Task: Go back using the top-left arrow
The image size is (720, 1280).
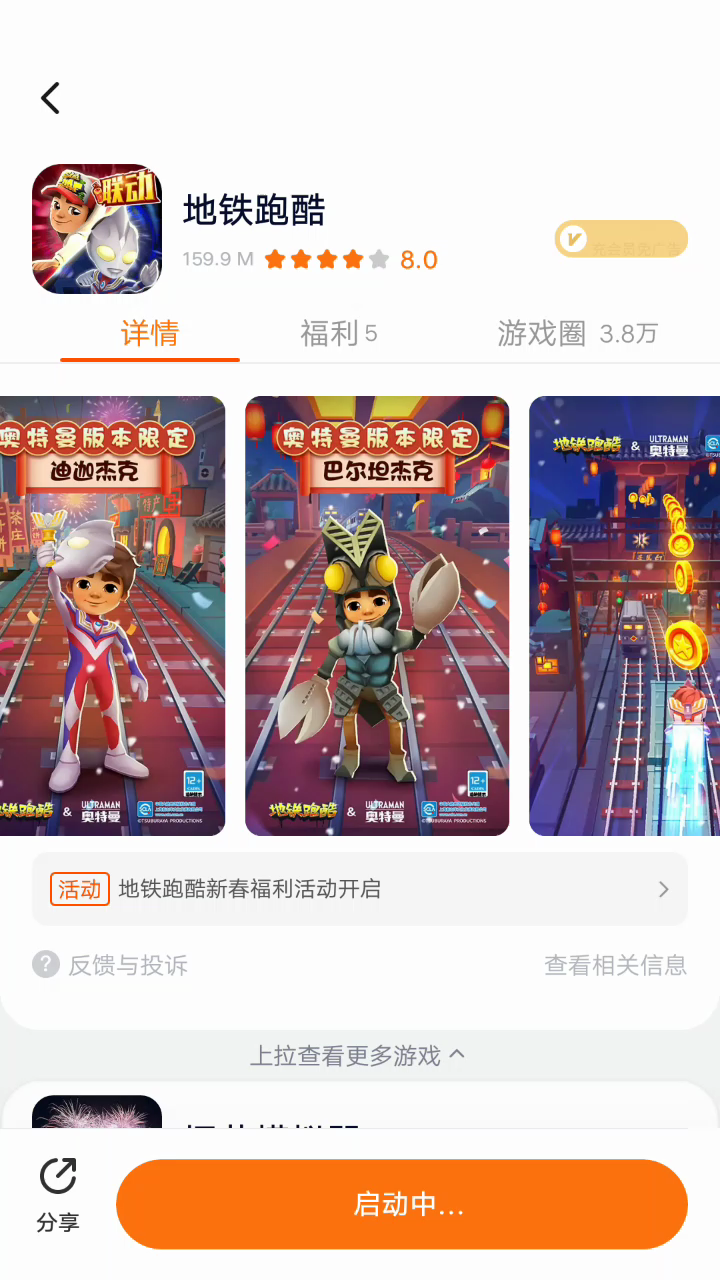Action: (x=50, y=98)
